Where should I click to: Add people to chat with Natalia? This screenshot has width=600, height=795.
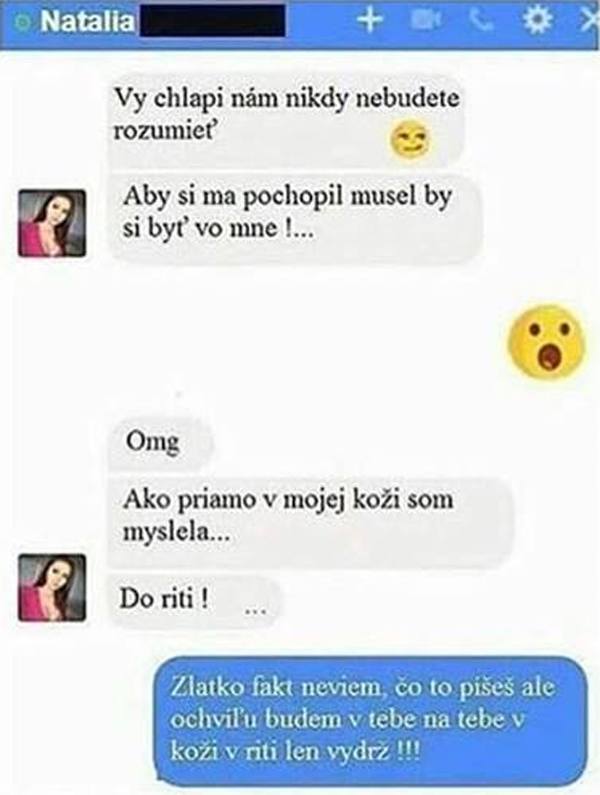coord(370,20)
